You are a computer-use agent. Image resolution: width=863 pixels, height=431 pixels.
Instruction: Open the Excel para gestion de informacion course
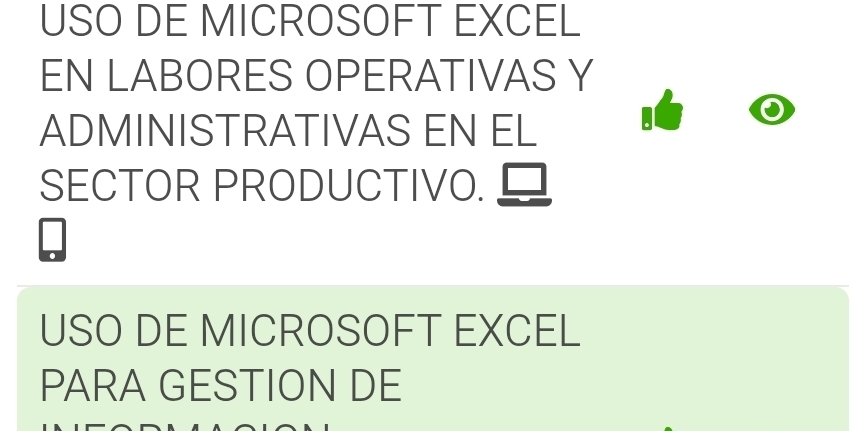tap(310, 358)
